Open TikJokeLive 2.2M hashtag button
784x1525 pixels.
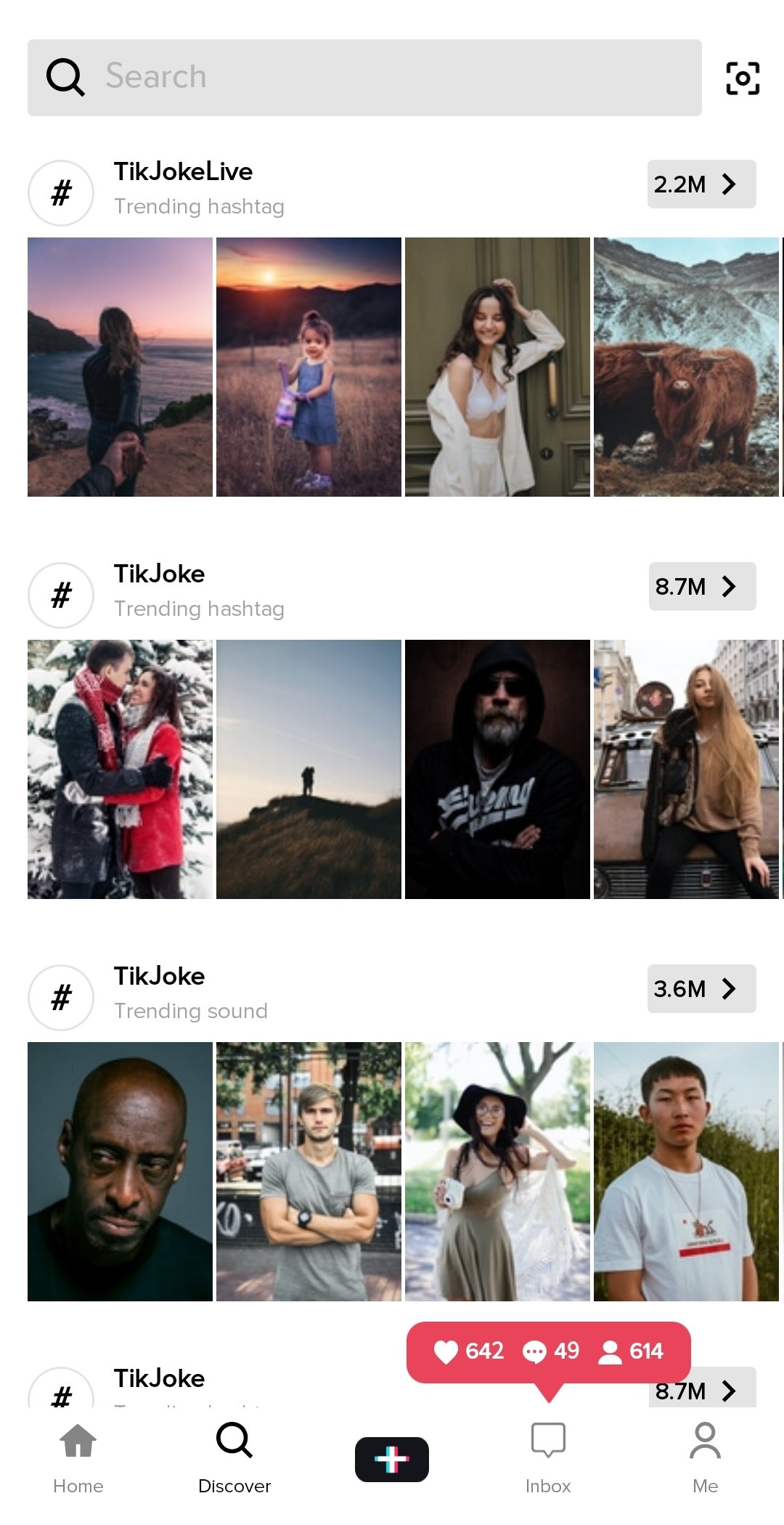[x=701, y=184]
